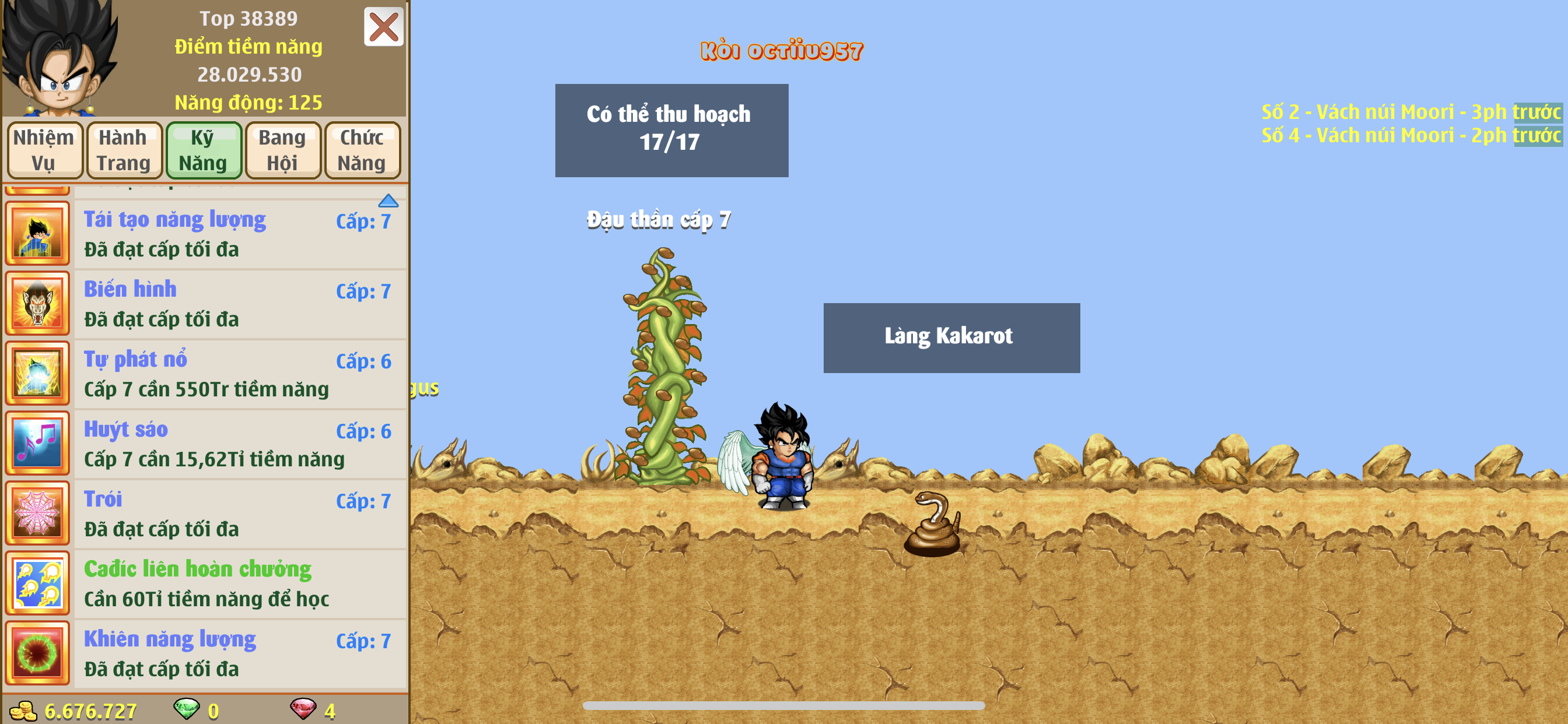Screen dimensions: 1568x724
Task: Open the Biến hình skill row
Action: (237, 304)
